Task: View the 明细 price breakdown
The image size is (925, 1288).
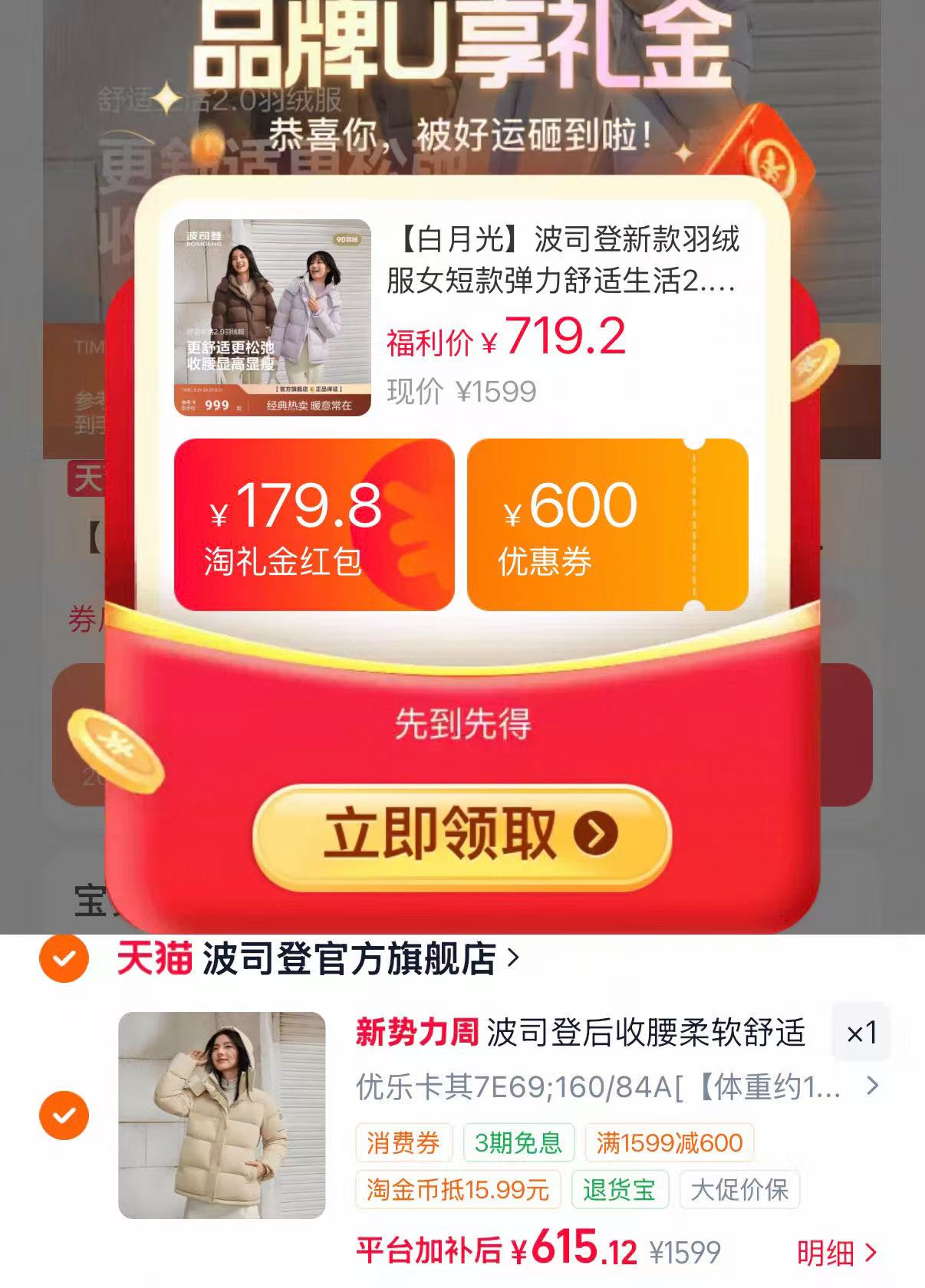Action: point(837,1253)
